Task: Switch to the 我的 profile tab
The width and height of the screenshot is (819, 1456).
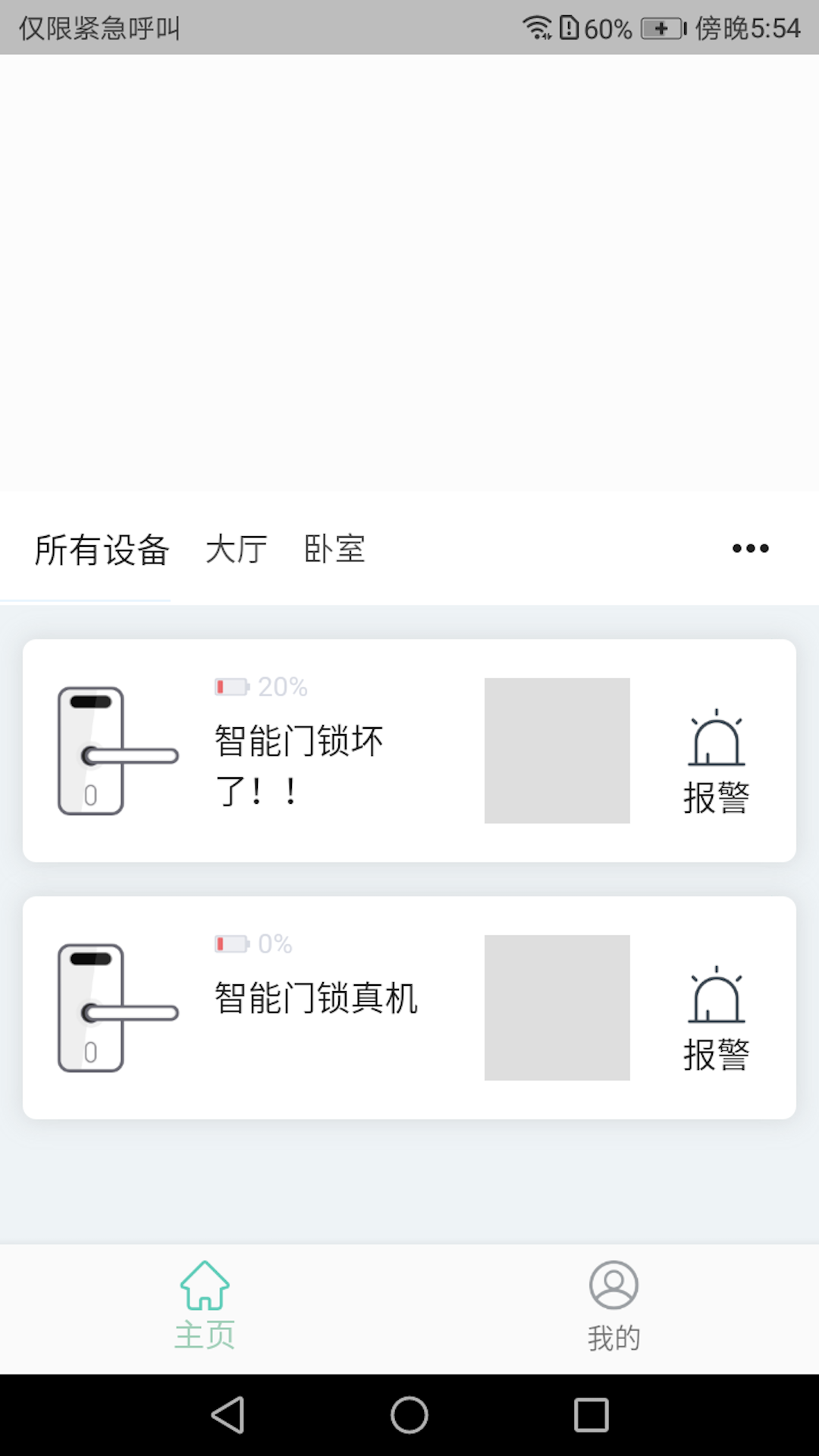Action: (x=613, y=1306)
